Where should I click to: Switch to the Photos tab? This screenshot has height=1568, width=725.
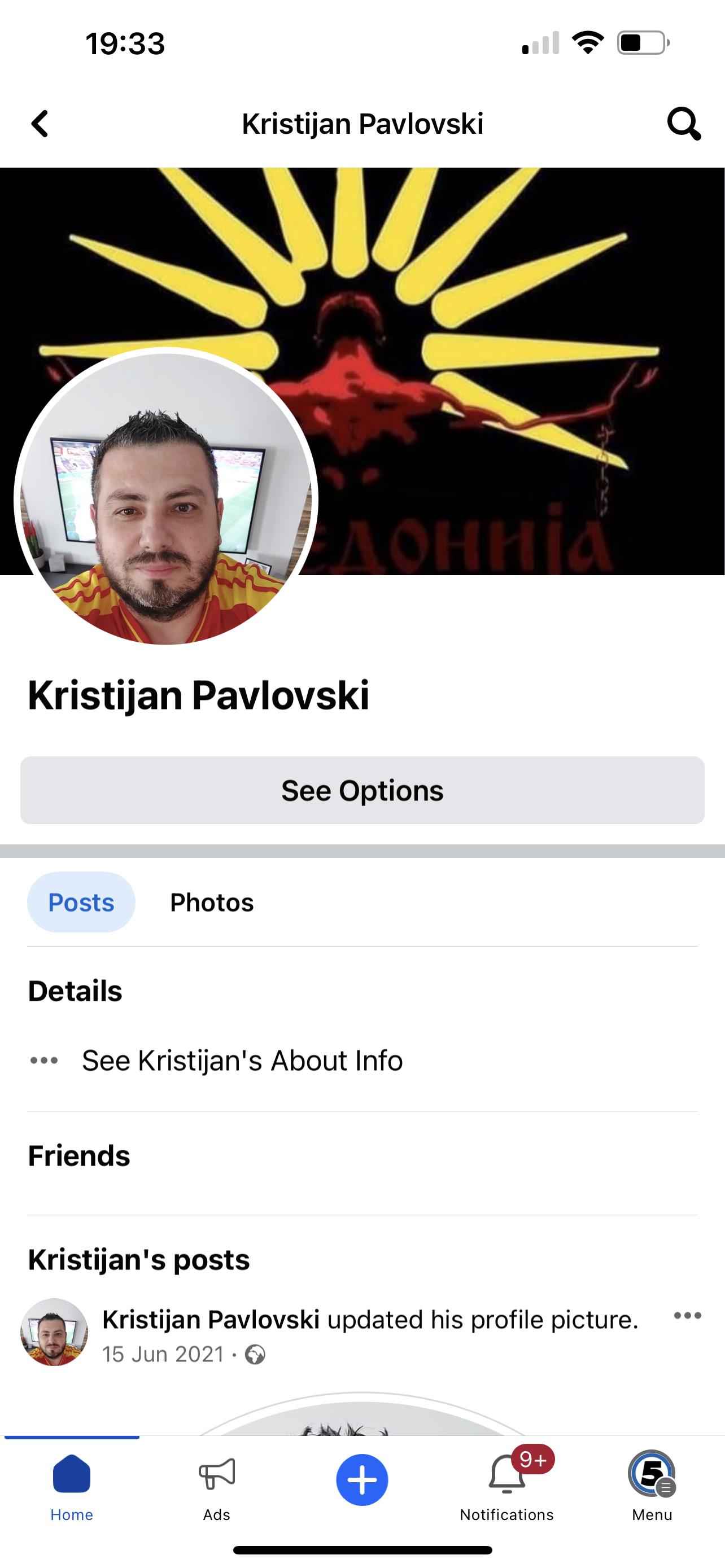click(211, 902)
